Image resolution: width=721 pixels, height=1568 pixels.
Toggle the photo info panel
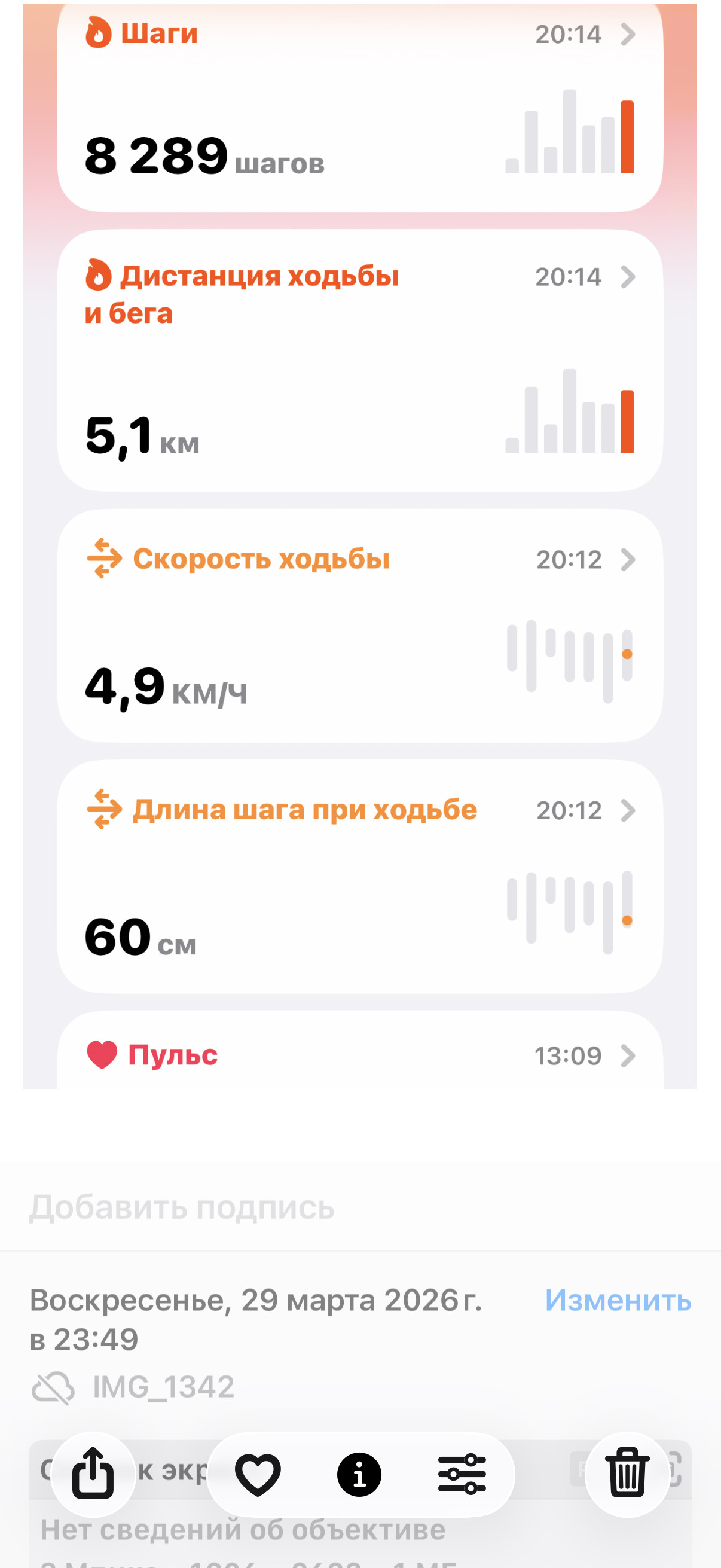(x=359, y=1474)
